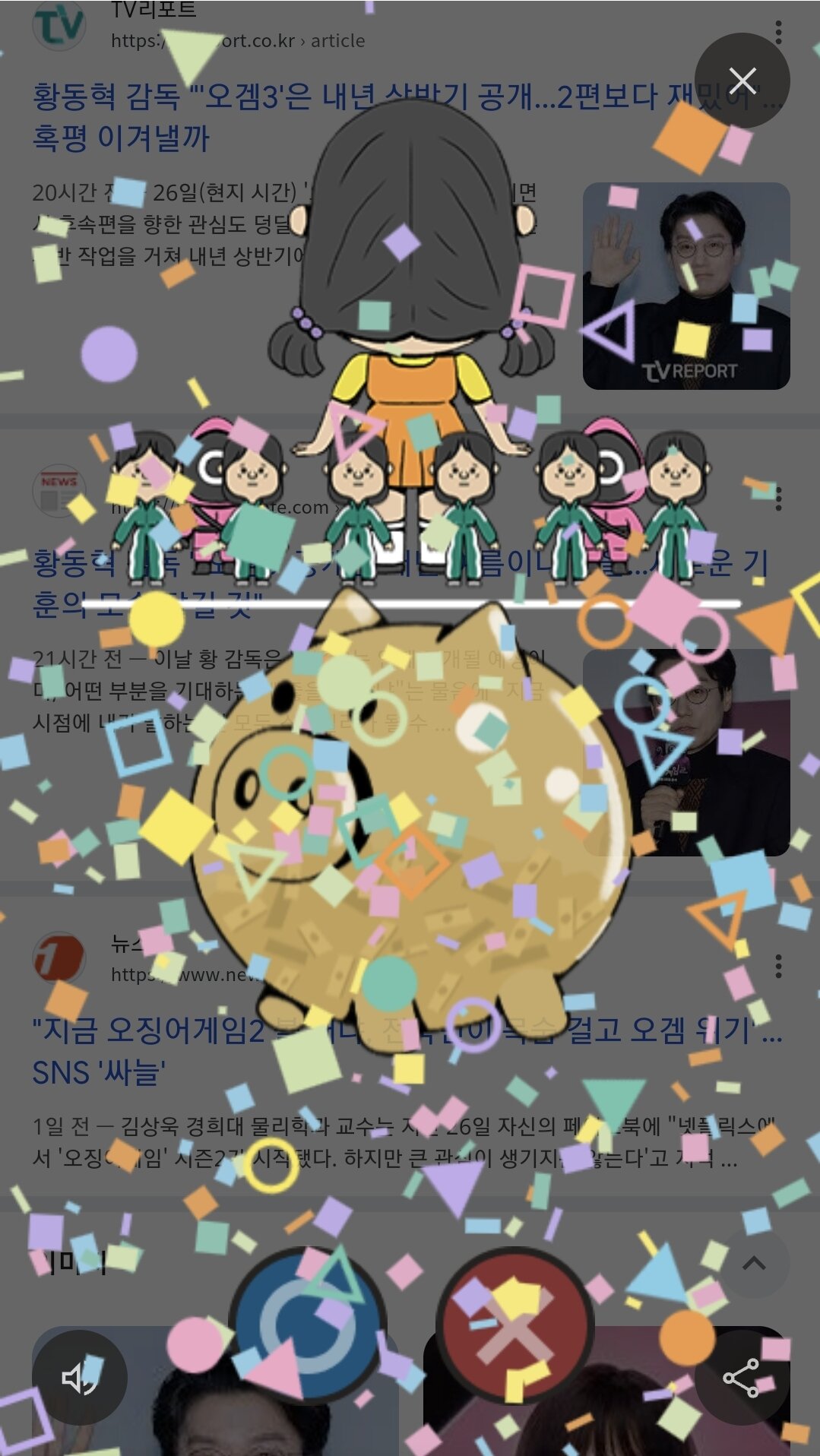This screenshot has height=1456, width=820.
Task: Tap the blue circle game button
Action: pos(308,1326)
